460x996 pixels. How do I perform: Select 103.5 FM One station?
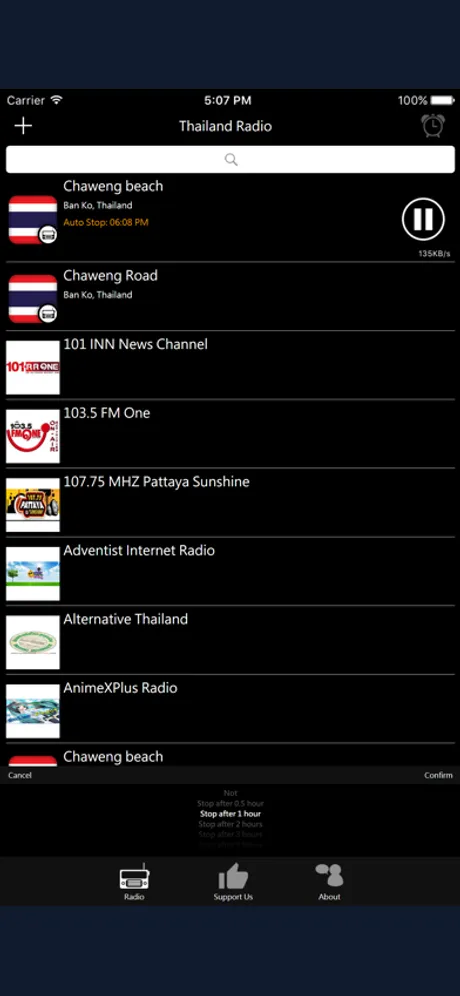tap(230, 434)
